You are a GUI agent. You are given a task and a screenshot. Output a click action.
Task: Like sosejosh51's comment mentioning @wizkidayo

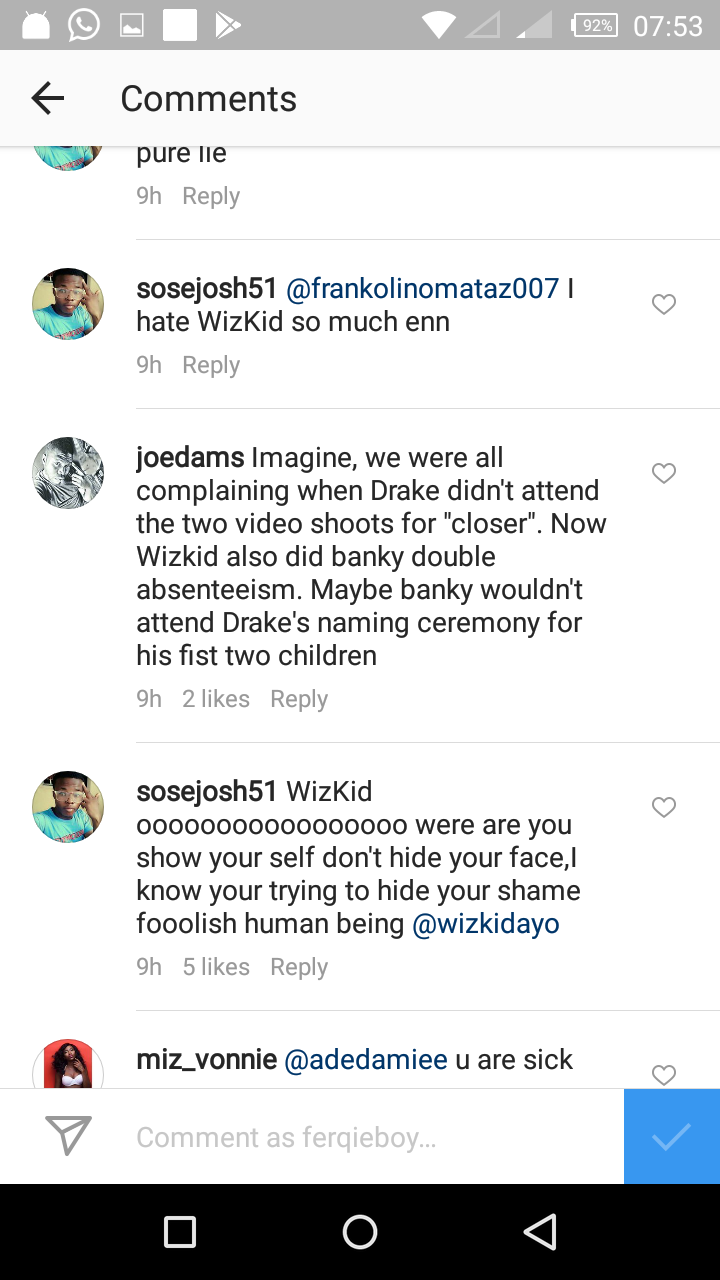point(664,807)
